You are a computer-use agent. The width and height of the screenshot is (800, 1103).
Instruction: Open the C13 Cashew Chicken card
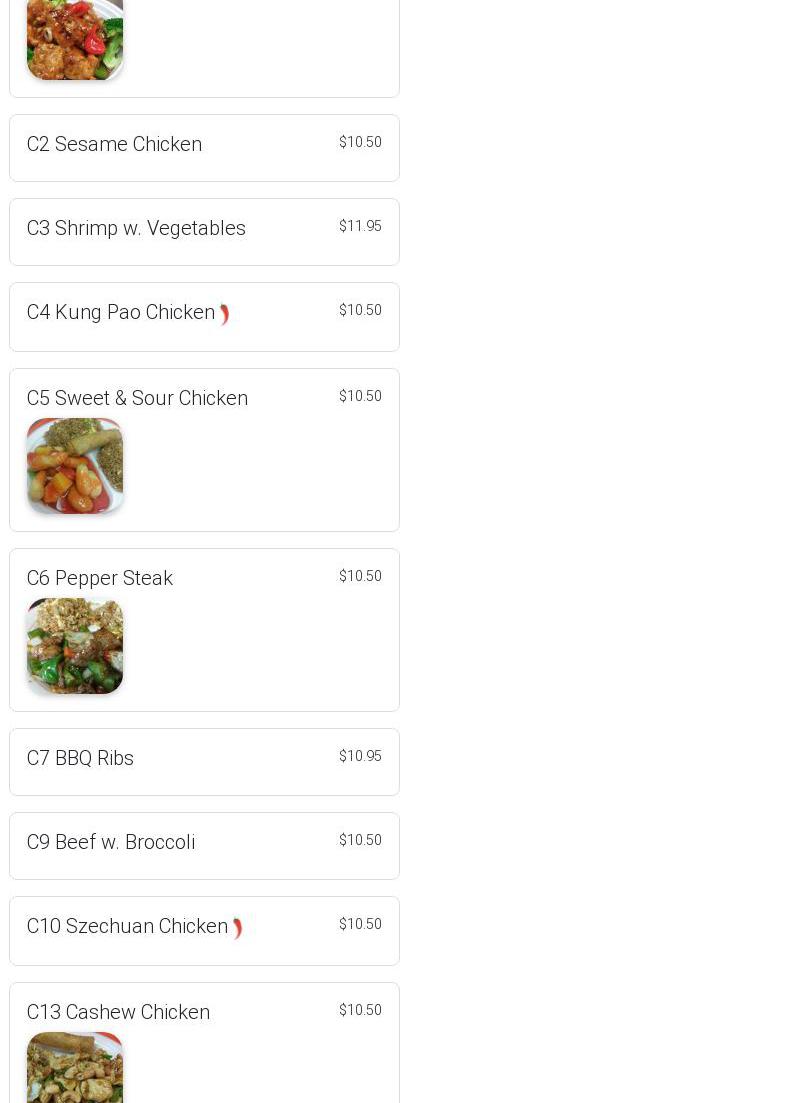[204, 1040]
